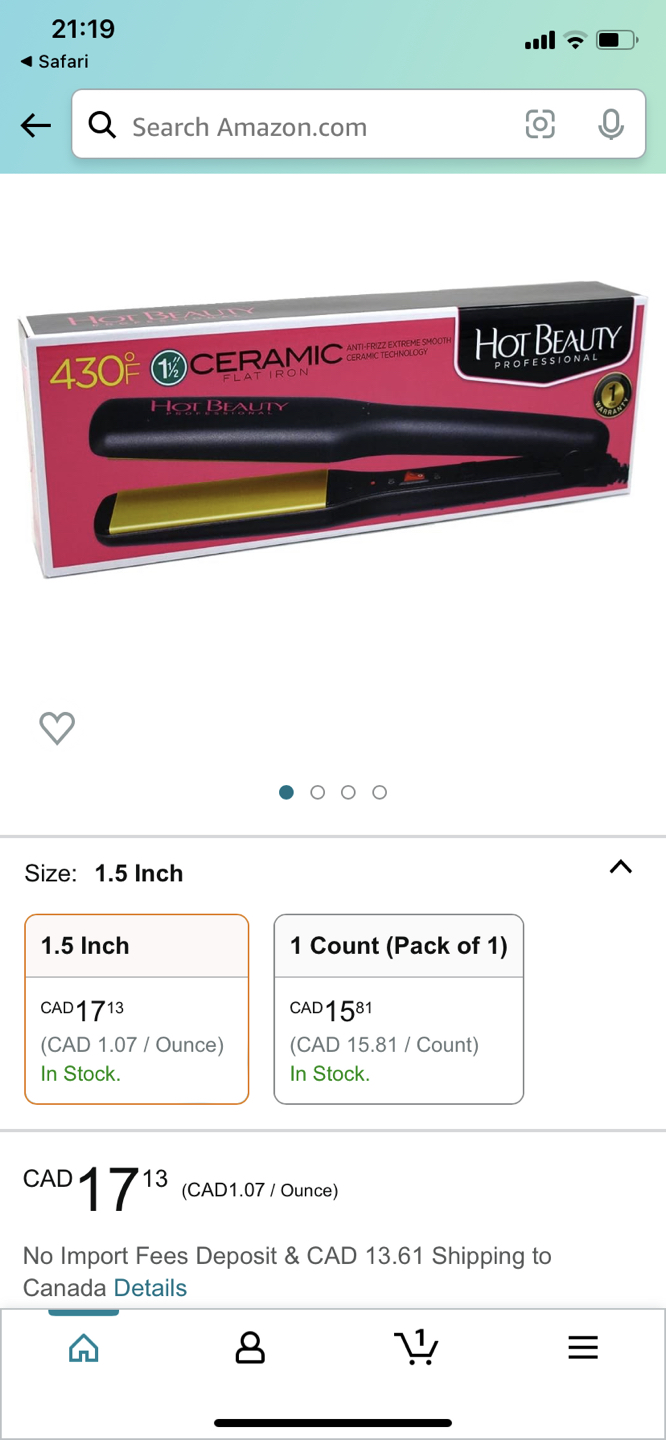View the shopping cart
Viewport: 666px width, 1440px height.
pyautogui.click(x=416, y=1347)
